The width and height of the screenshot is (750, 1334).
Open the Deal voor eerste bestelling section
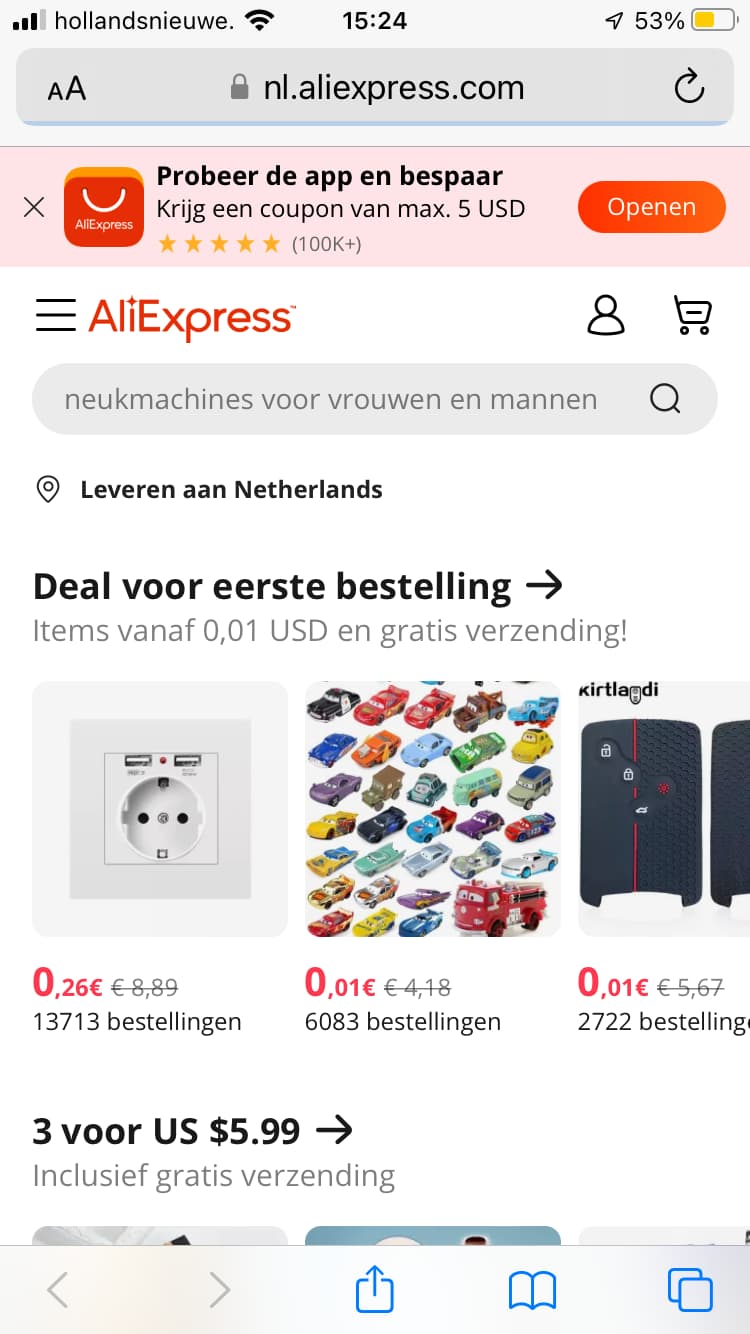[298, 586]
